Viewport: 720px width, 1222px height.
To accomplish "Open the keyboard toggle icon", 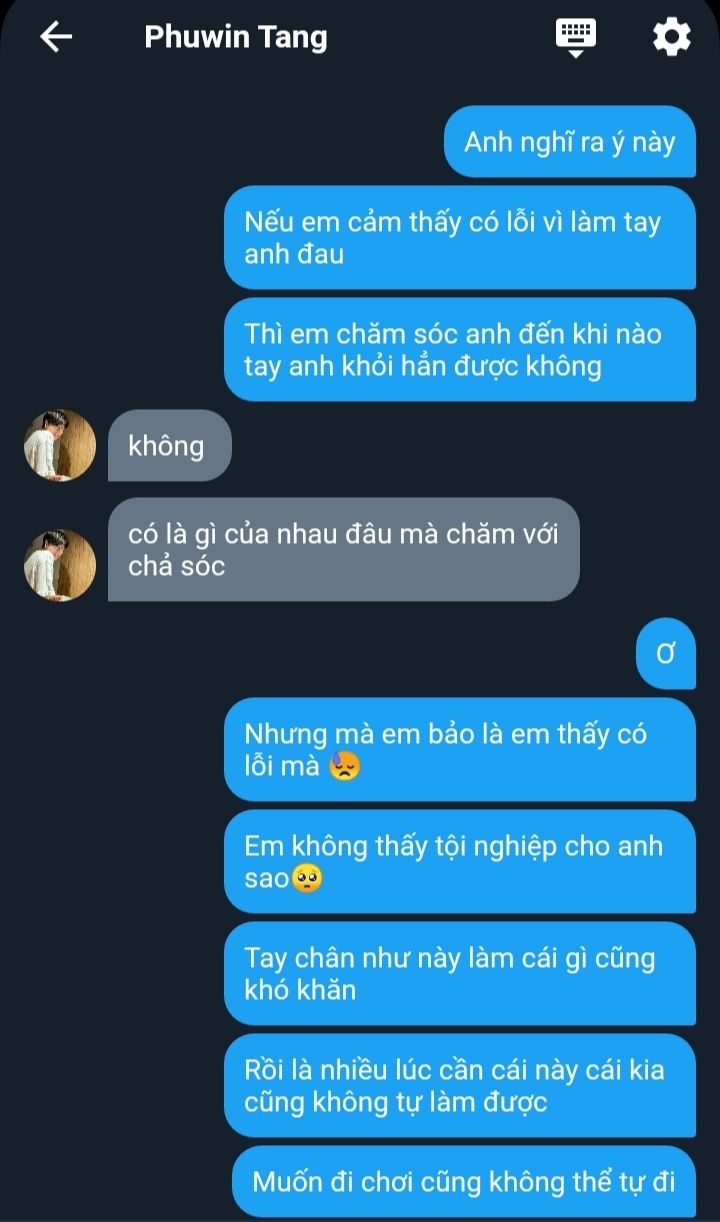I will coord(576,37).
